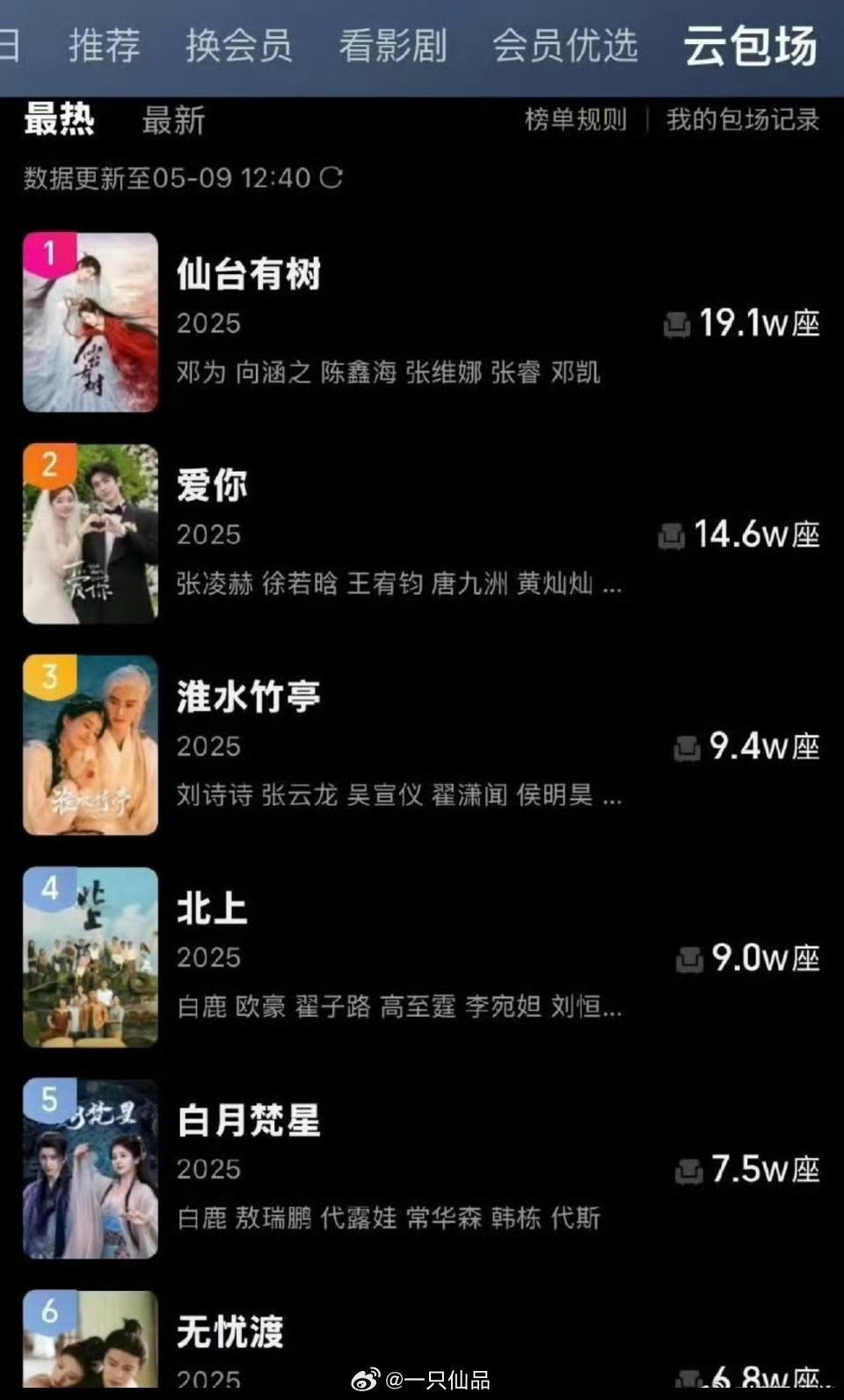The image size is (844, 1400).
Task: Switch to the 最新 list
Action: [173, 120]
